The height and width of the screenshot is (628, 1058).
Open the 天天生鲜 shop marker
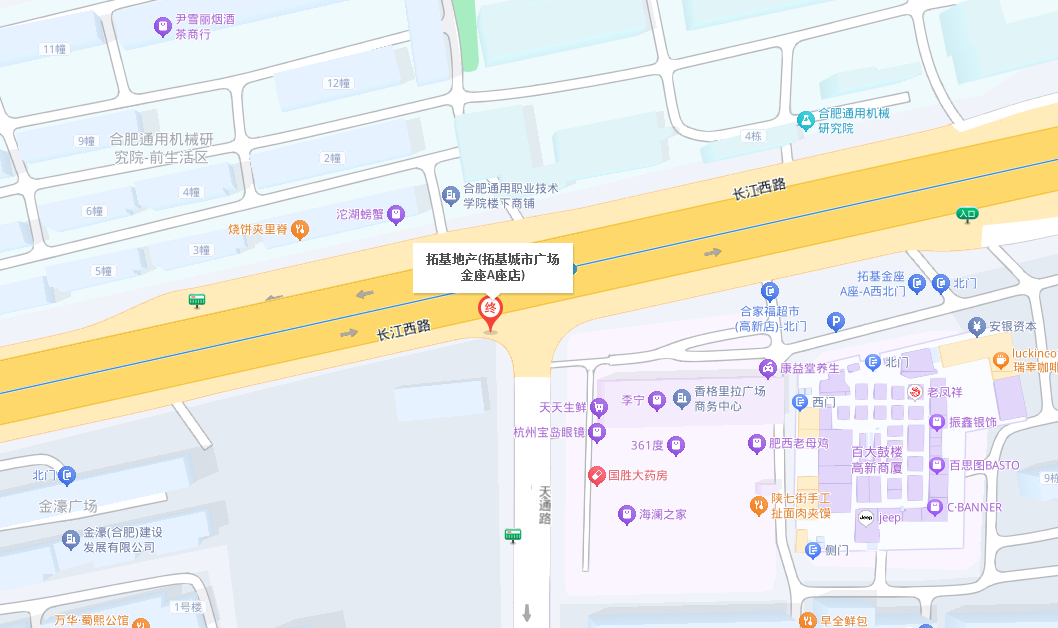pyautogui.click(x=598, y=407)
